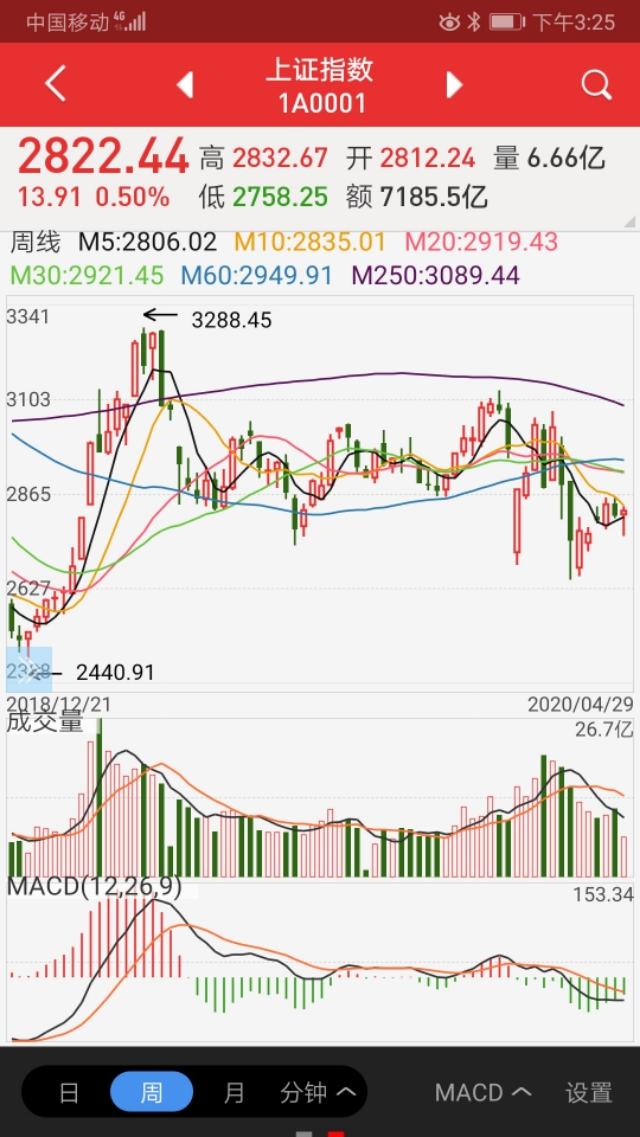The height and width of the screenshot is (1137, 640).
Task: Expand the 分钟 minute interval options
Action: [317, 1092]
